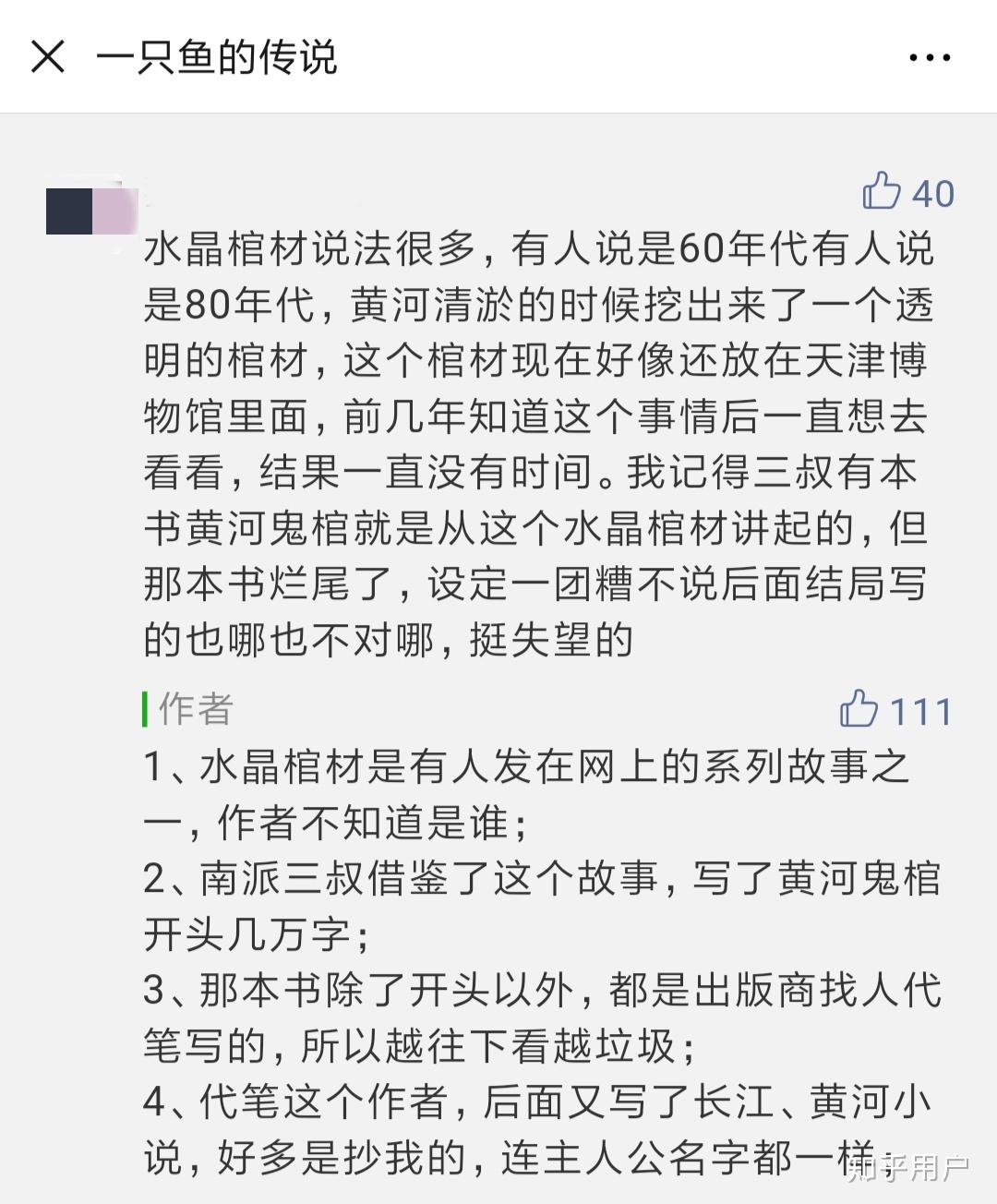Close the 一只鱼的传说 article page
The width and height of the screenshot is (997, 1204).
coord(48,57)
